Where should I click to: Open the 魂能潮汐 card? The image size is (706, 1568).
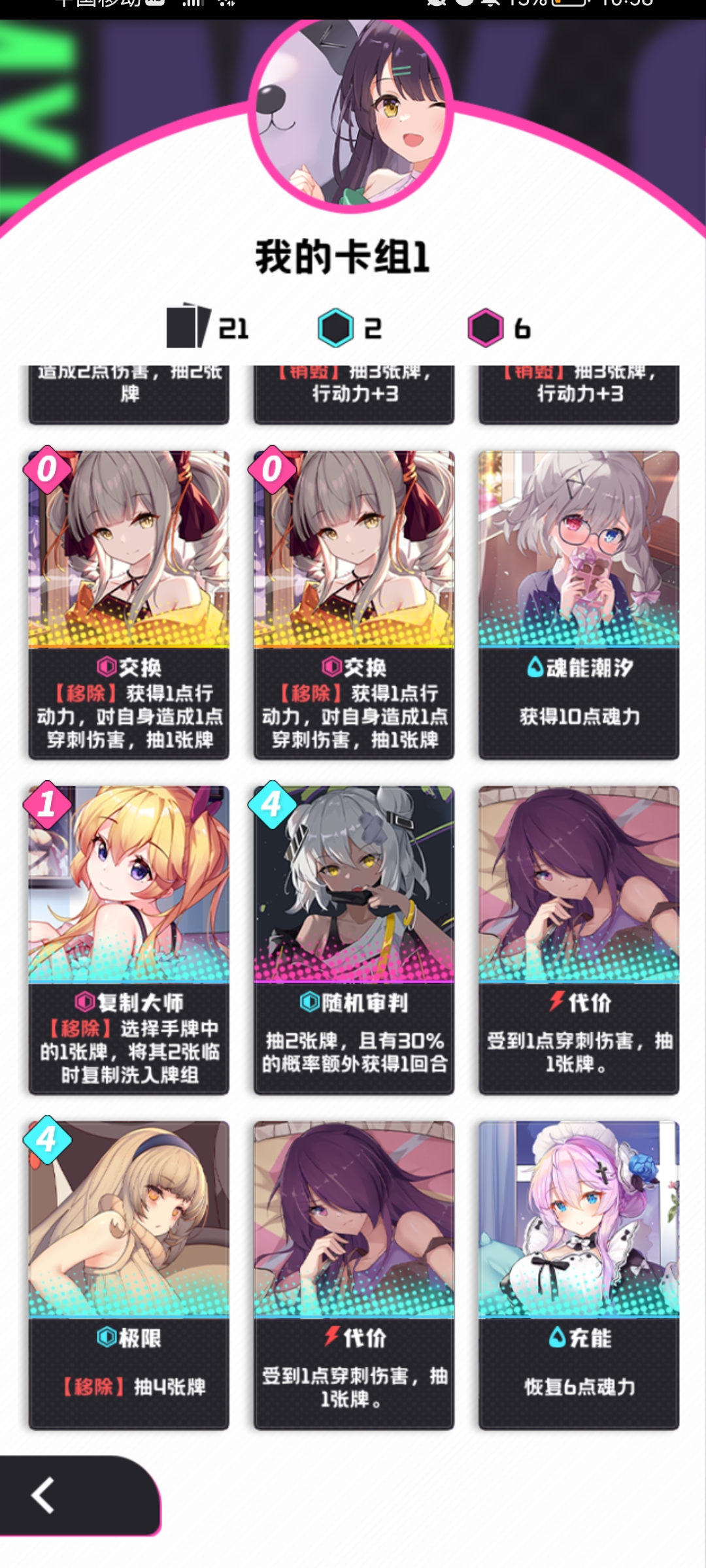click(x=579, y=604)
